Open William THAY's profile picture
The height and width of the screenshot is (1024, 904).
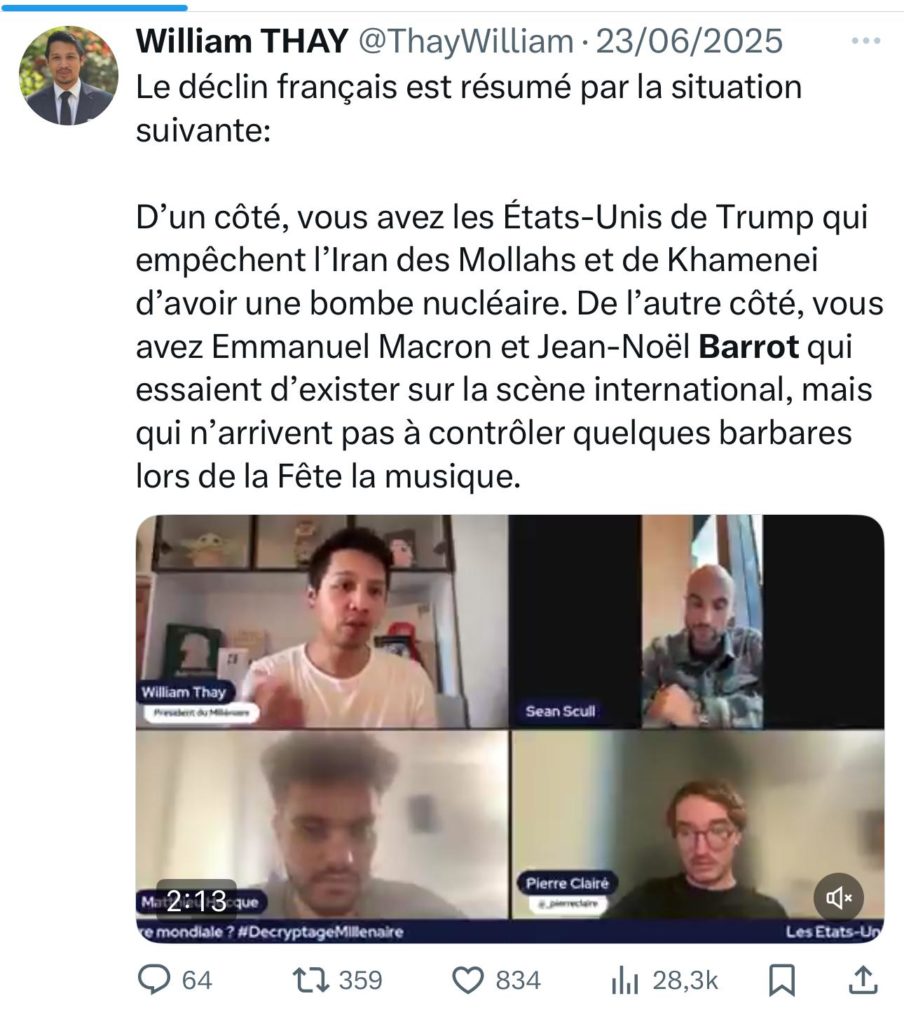coord(68,75)
